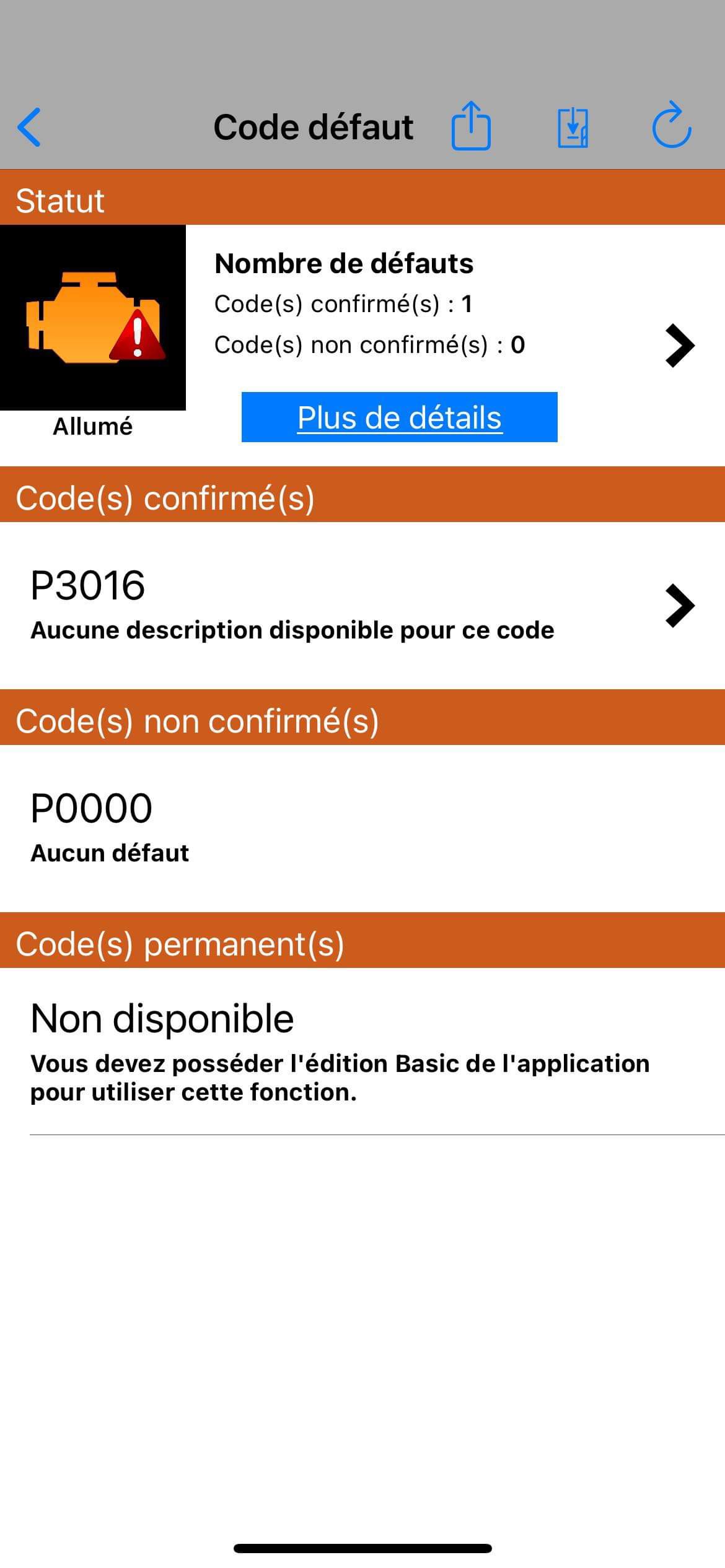Image resolution: width=725 pixels, height=1568 pixels.
Task: Tap the Plus de détails button
Action: [x=399, y=417]
